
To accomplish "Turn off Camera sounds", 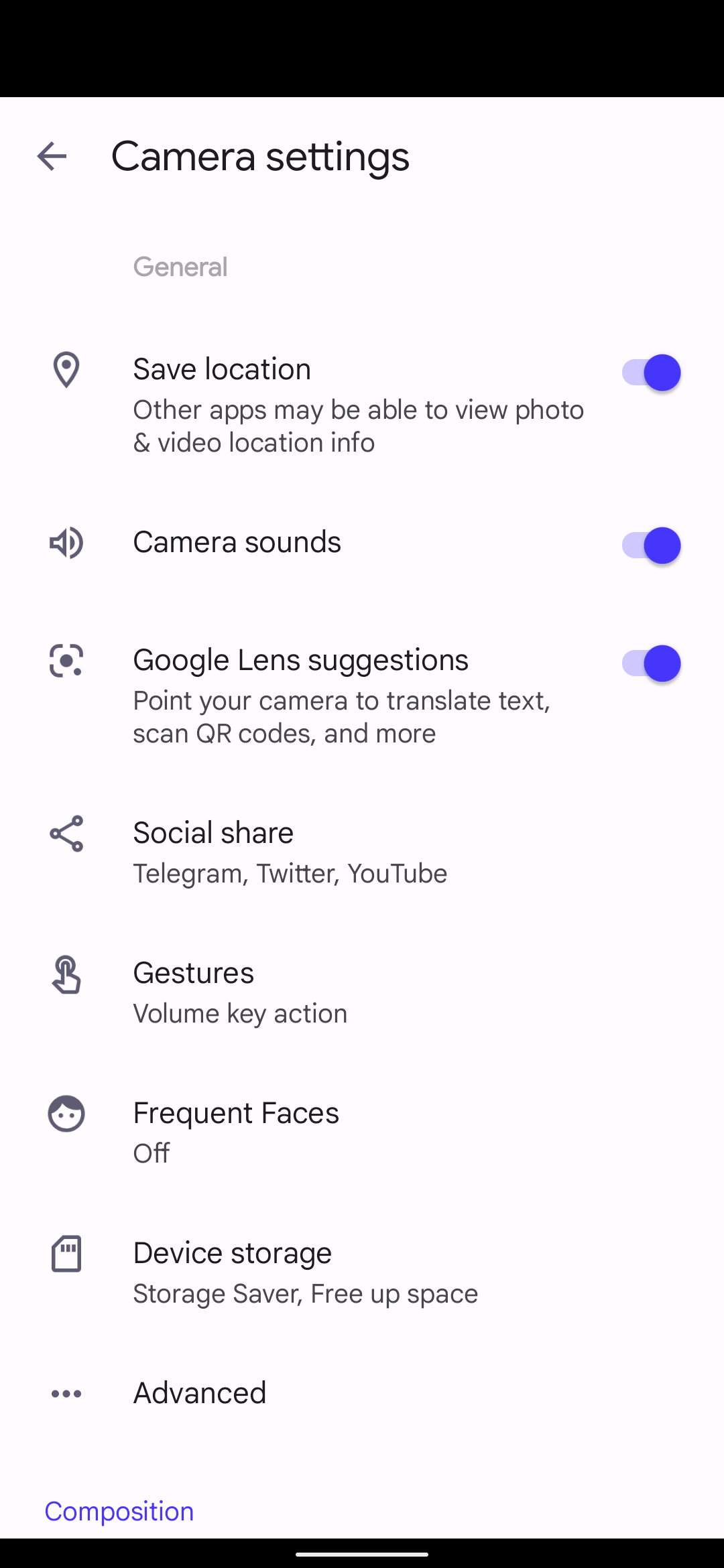I will 648,545.
